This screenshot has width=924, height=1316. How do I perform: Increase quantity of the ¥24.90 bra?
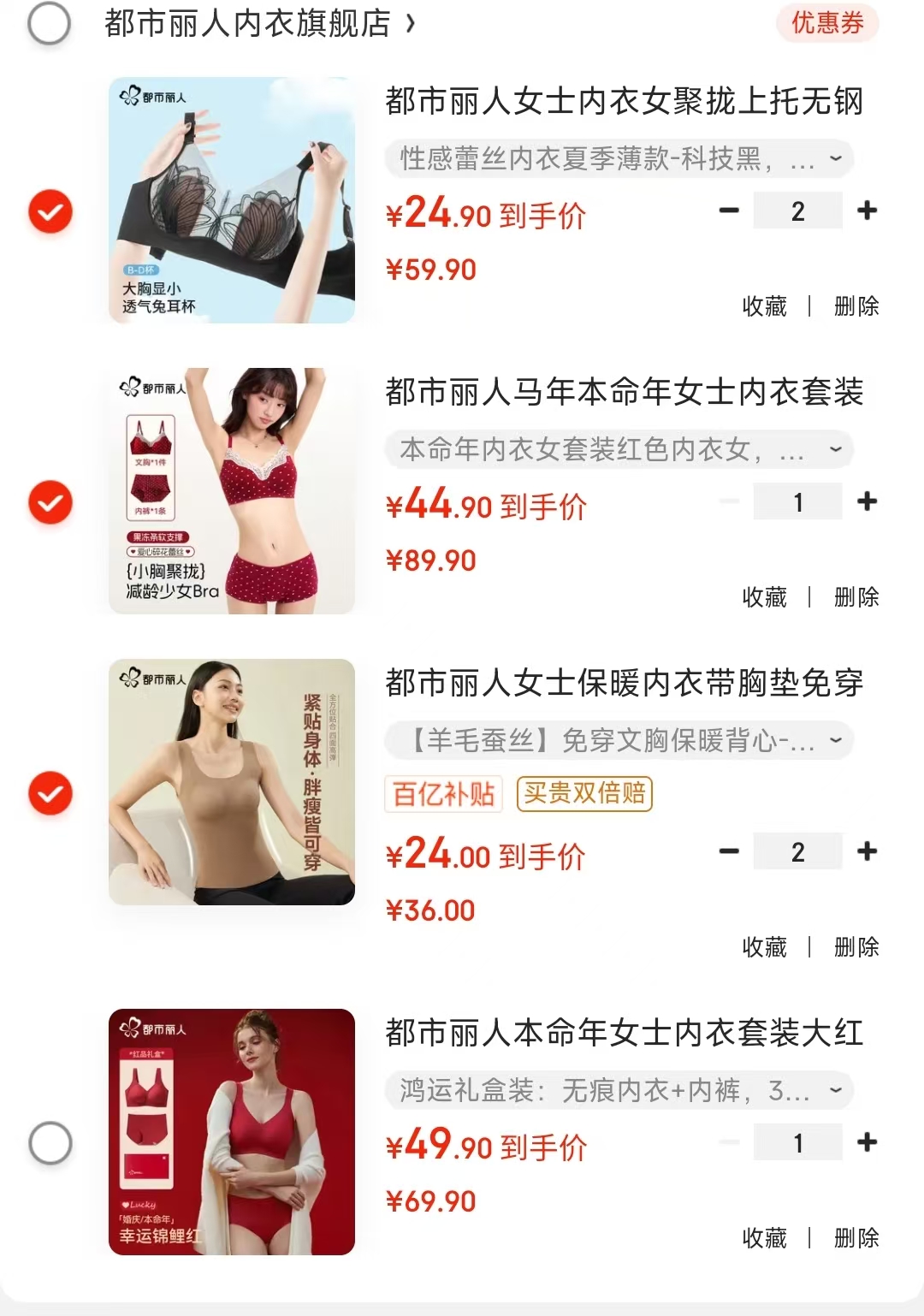pos(867,210)
